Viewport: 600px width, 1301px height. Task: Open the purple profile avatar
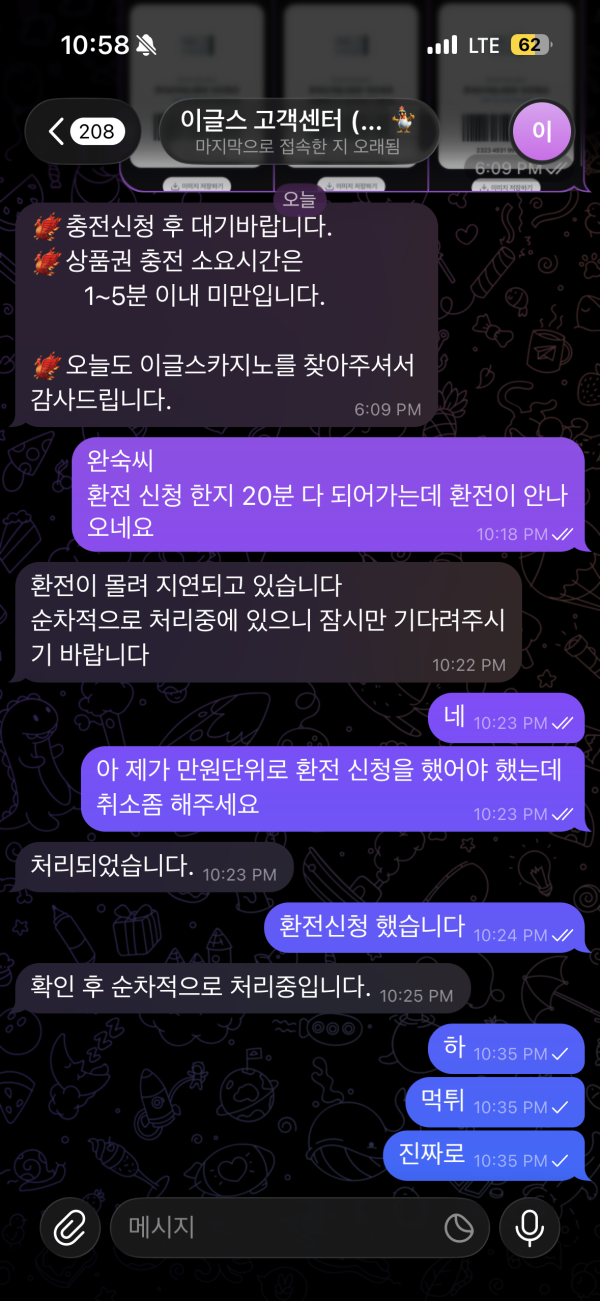click(541, 131)
